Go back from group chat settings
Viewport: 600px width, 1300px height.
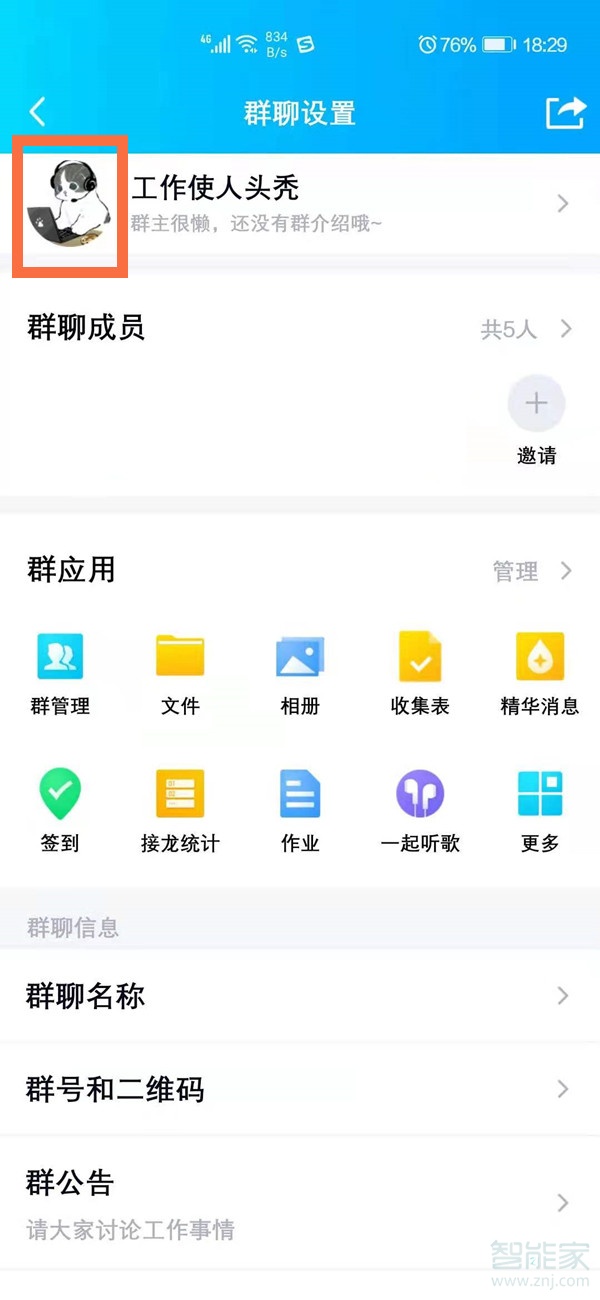[38, 112]
